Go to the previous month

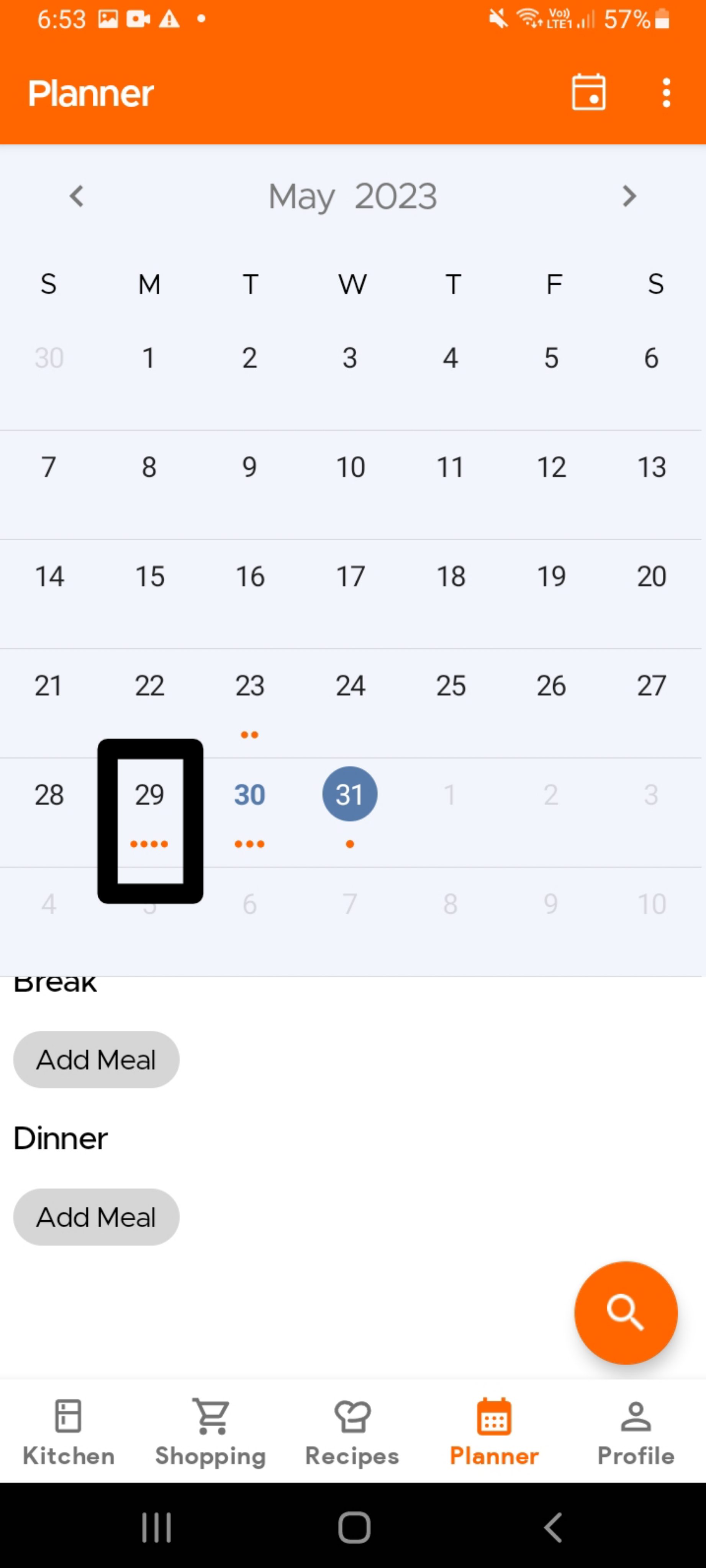pos(77,196)
